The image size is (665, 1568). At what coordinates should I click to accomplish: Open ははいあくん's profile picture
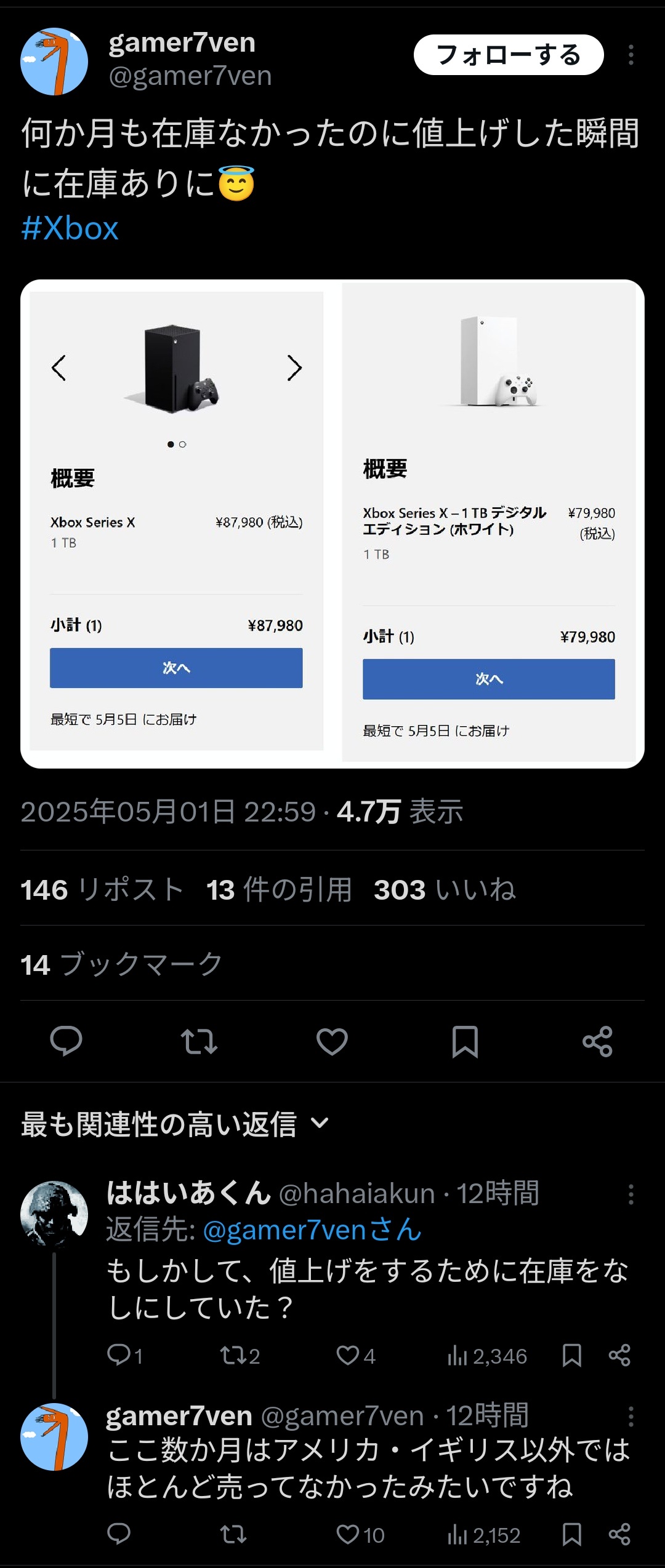54,1214
